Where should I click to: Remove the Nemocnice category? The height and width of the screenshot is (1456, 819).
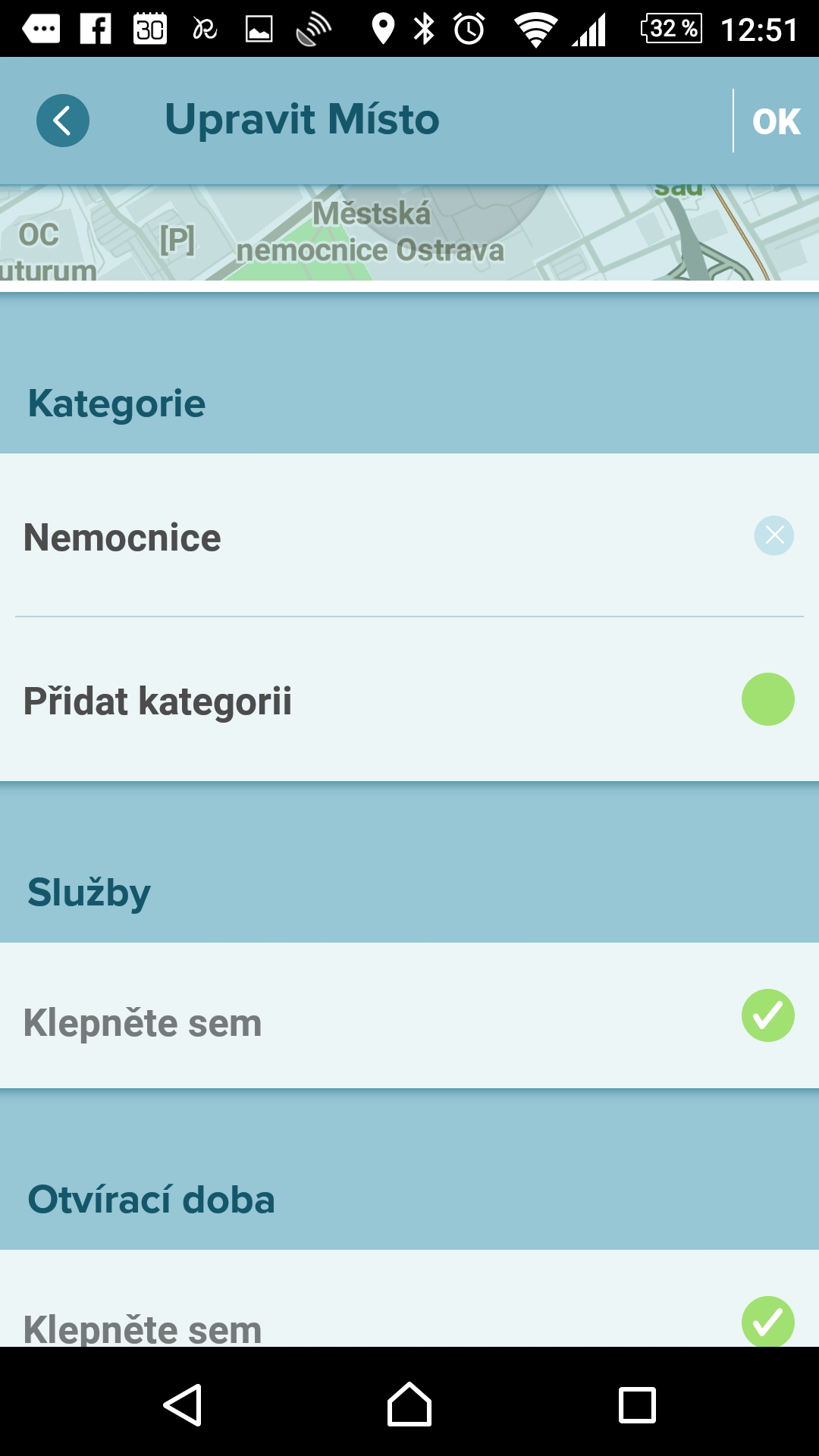pos(773,535)
